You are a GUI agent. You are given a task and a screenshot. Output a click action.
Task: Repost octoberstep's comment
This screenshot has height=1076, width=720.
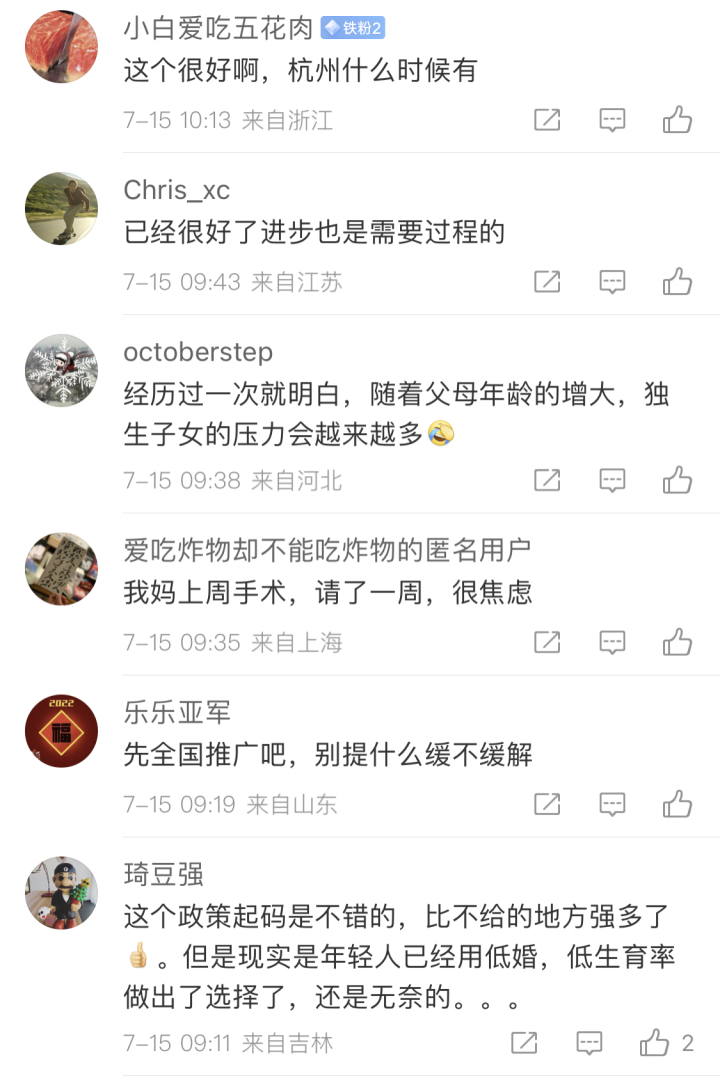[547, 480]
